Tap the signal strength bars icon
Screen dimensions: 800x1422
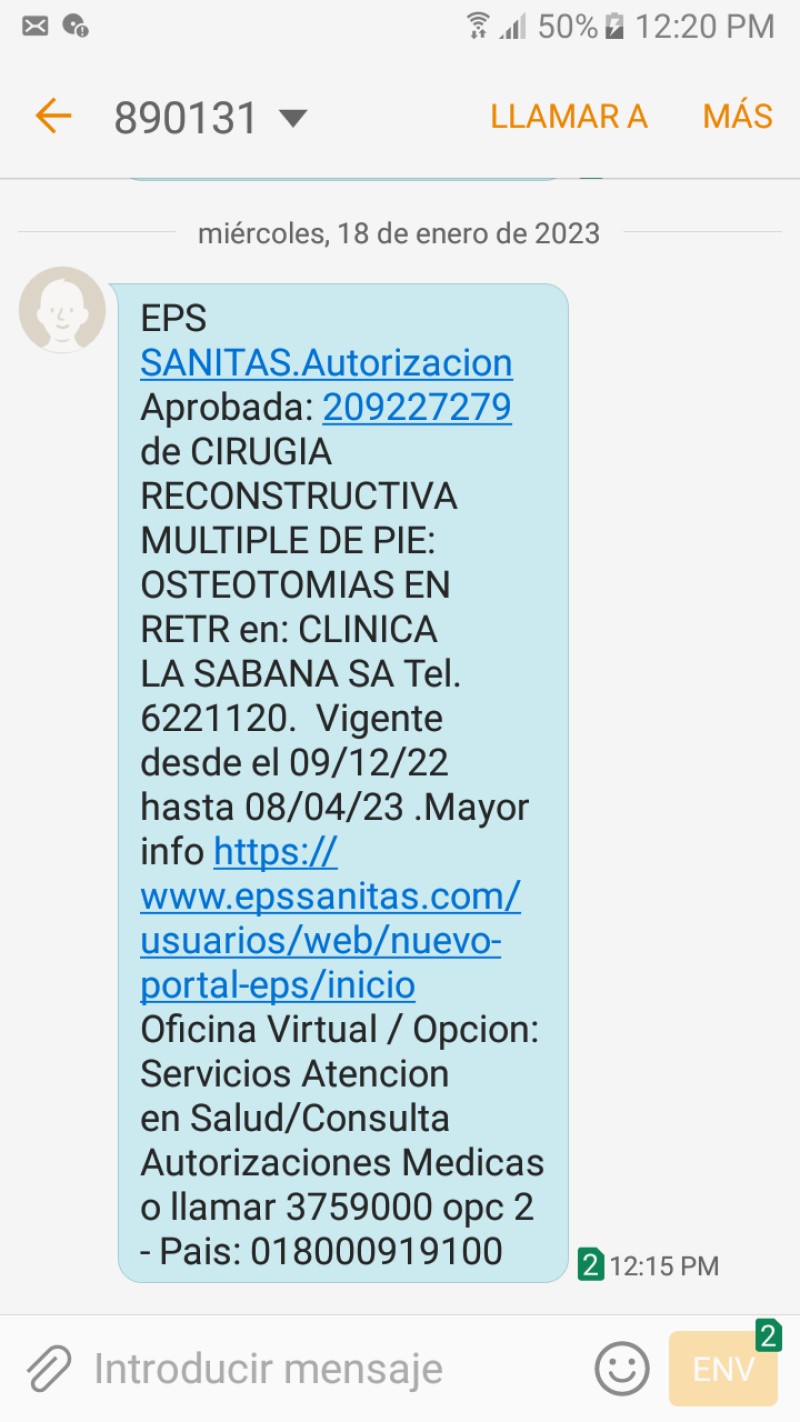(x=516, y=25)
